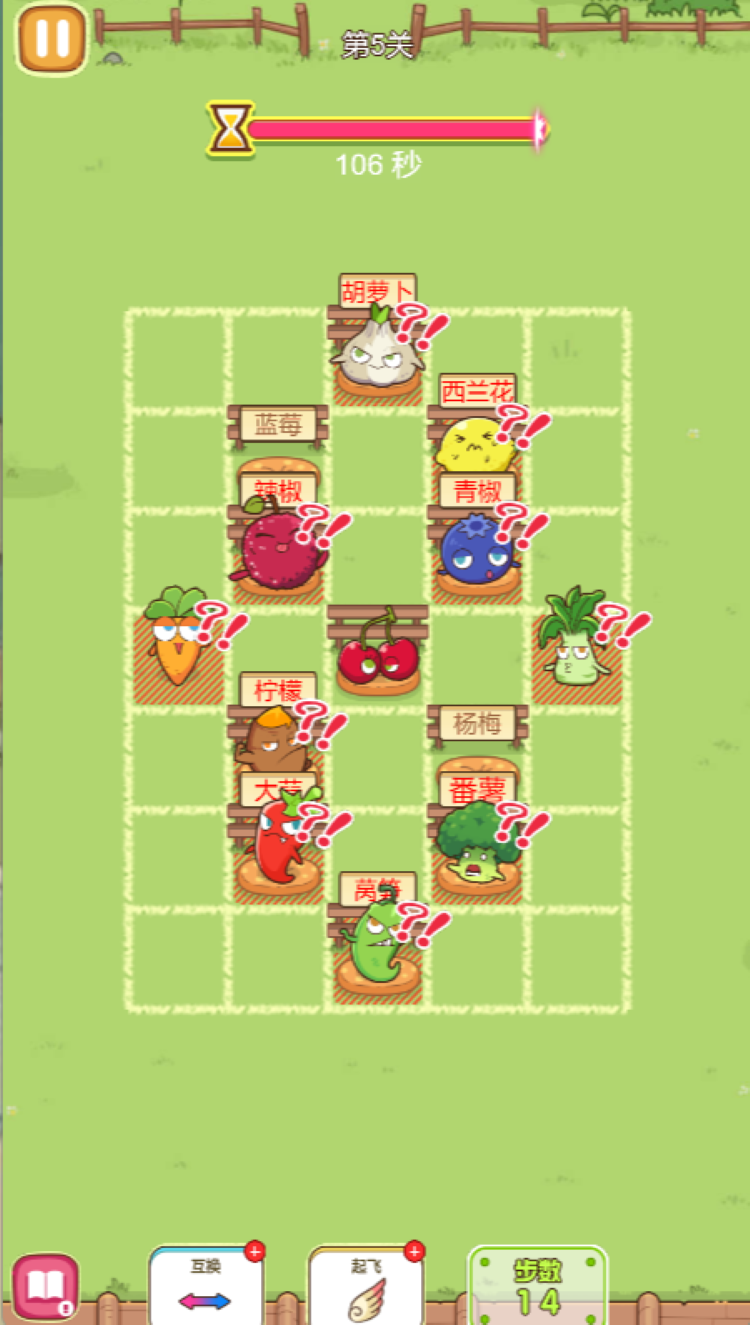
Task: Open the guide book icon
Action: pyautogui.click(x=45, y=1287)
